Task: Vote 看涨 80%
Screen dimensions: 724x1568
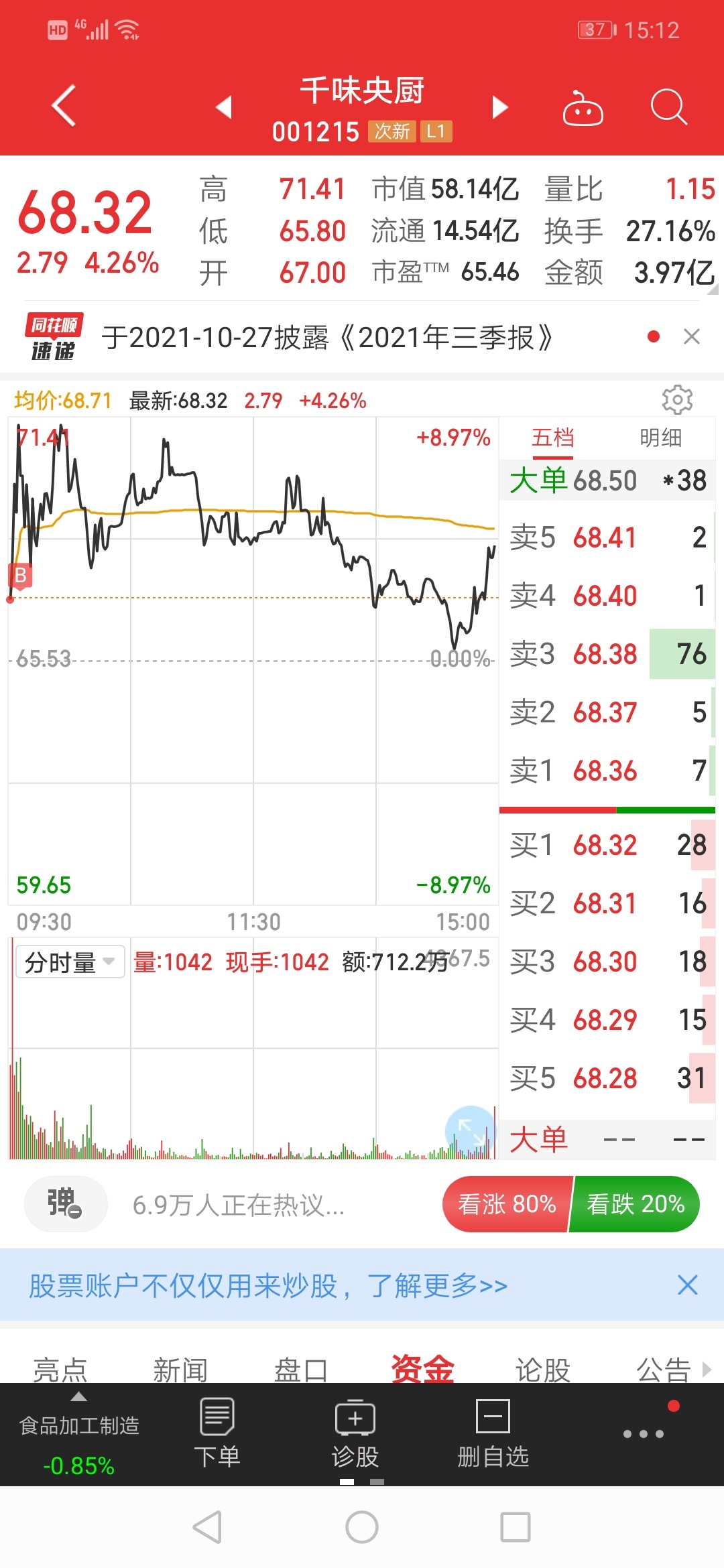Action: point(507,1204)
